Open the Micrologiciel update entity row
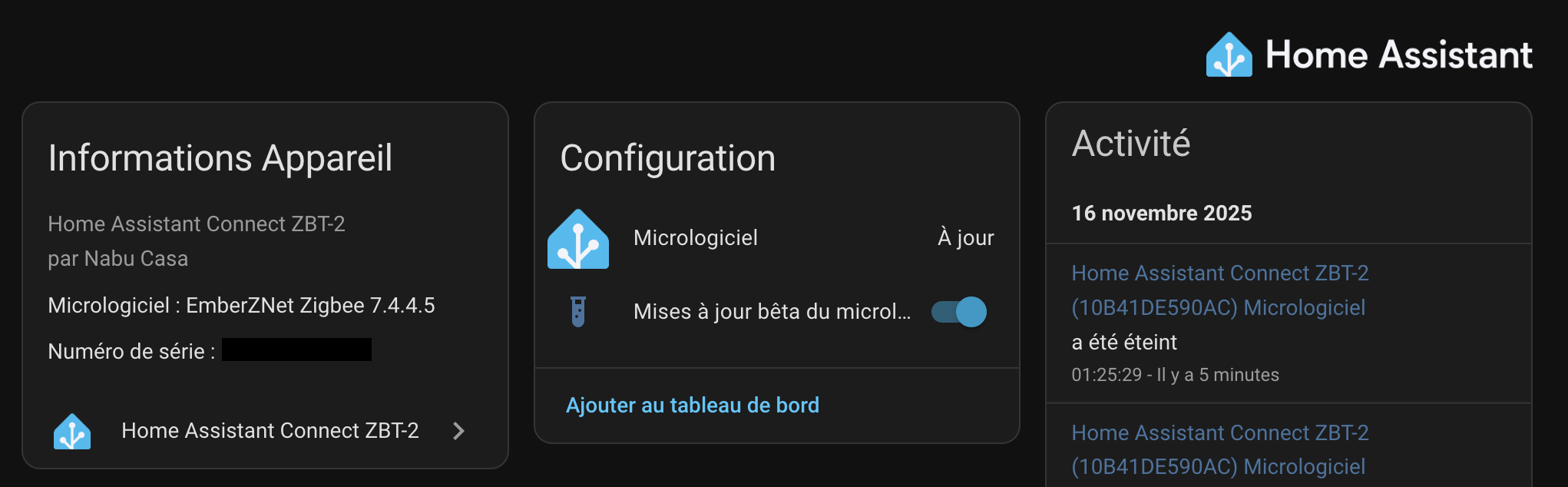Image resolution: width=1568 pixels, height=487 pixels. click(776, 238)
